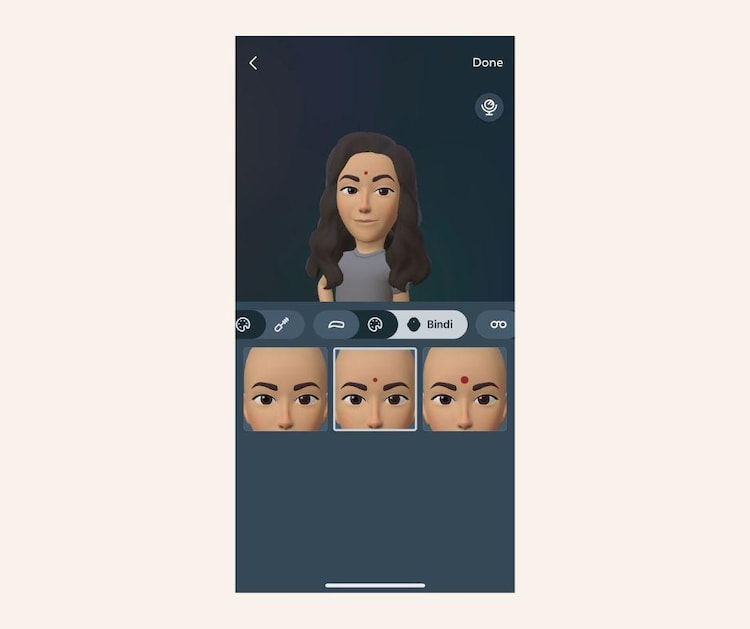The height and width of the screenshot is (629, 750).
Task: Select the Bindi category chip
Action: [x=431, y=324]
